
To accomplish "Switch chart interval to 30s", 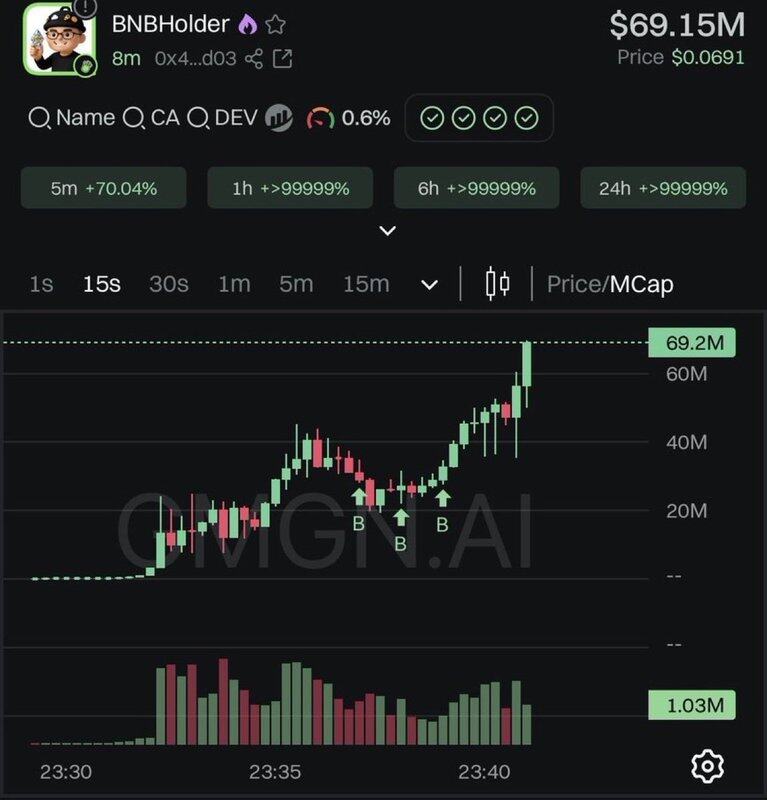I will [169, 284].
